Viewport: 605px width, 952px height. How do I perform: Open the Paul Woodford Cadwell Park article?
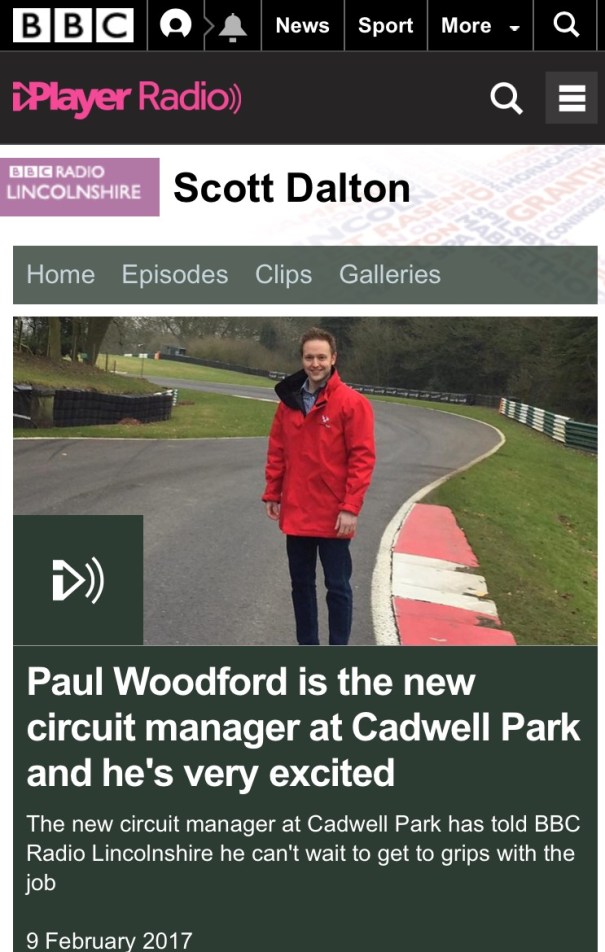pos(303,727)
